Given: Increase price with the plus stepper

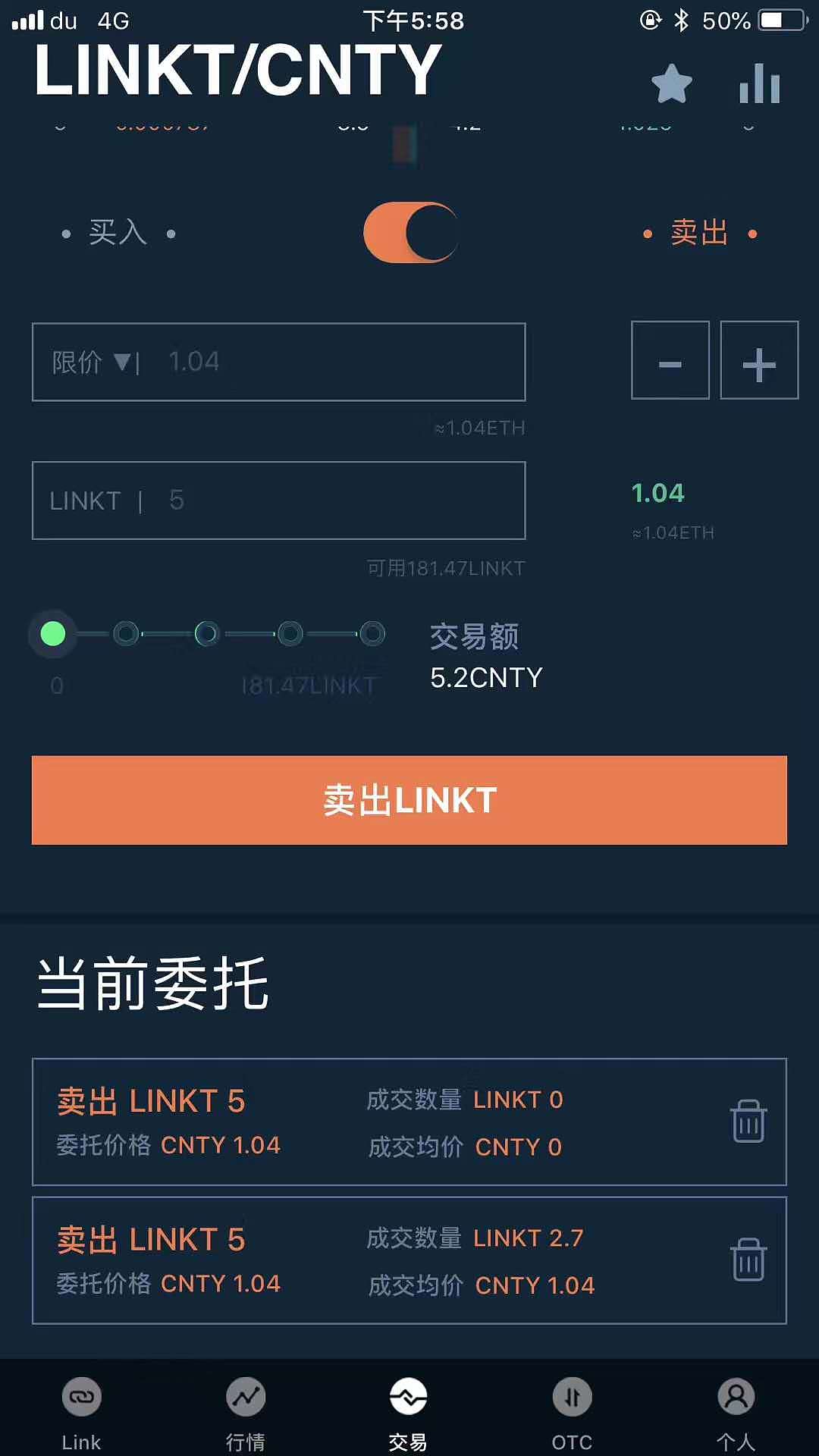Looking at the screenshot, I should tap(758, 362).
